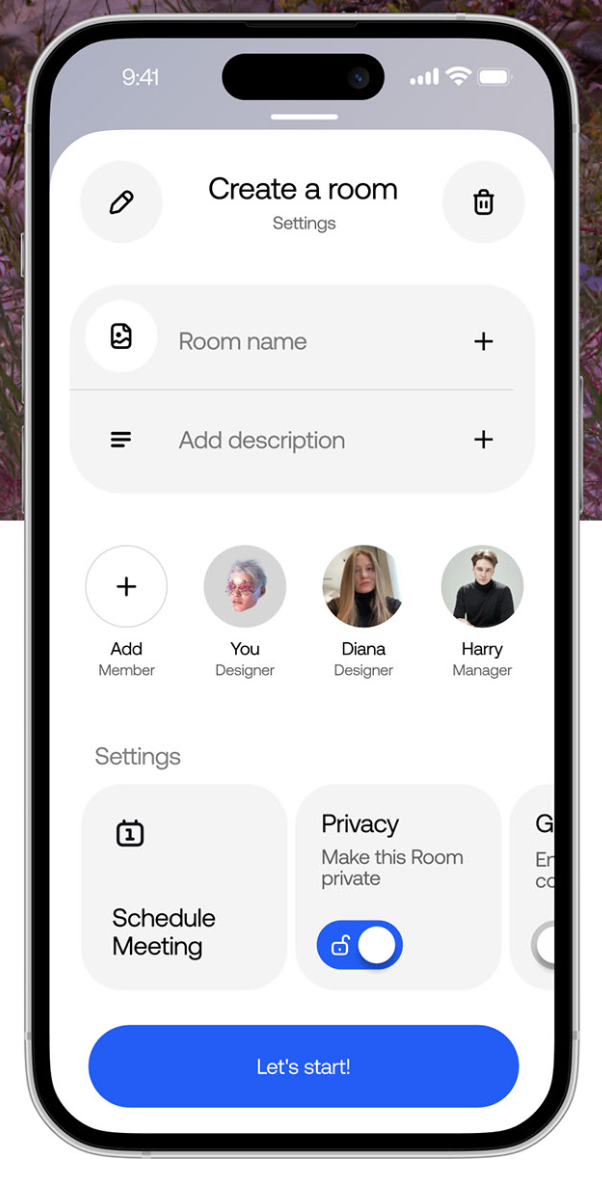Open your own member profile
602x1182 pixels.
245,587
